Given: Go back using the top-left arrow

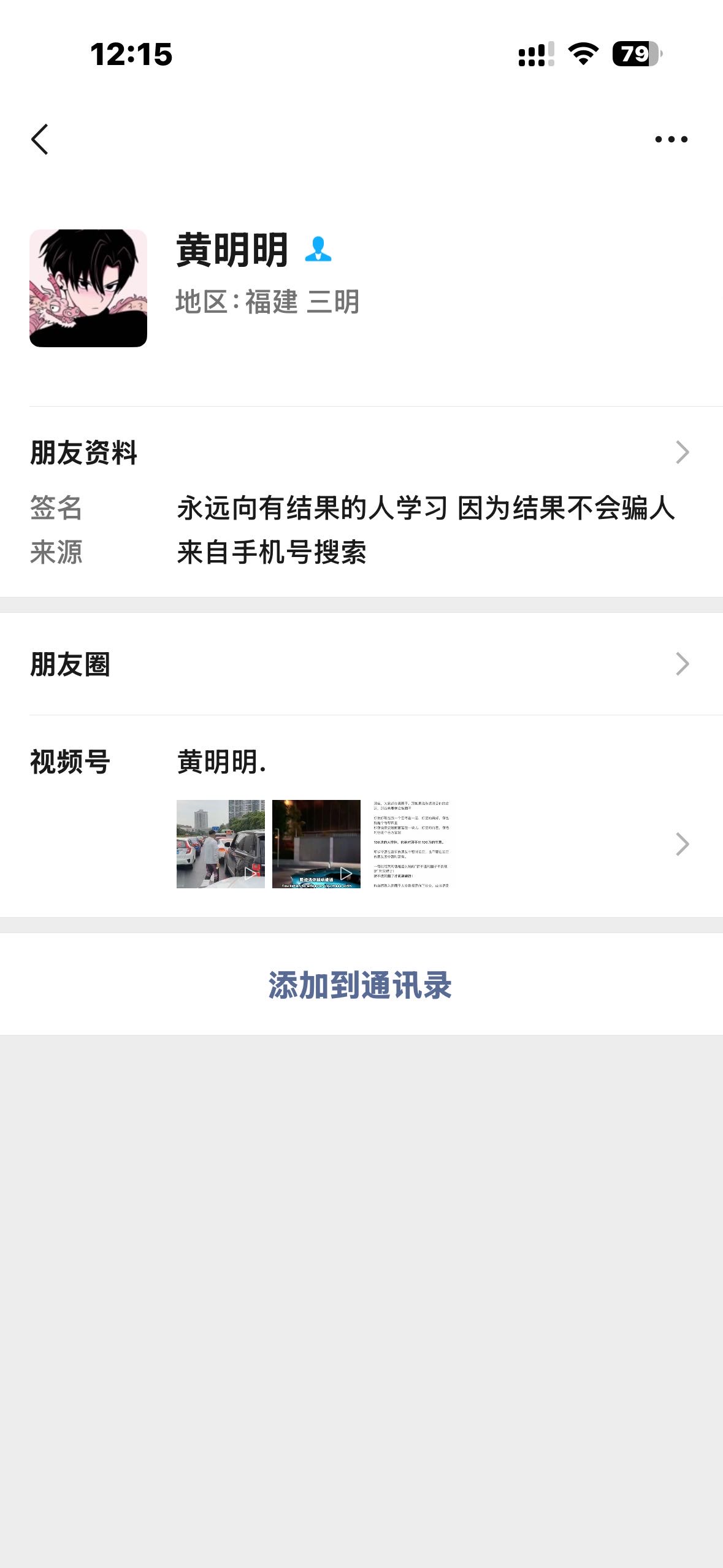Looking at the screenshot, I should [x=40, y=139].
